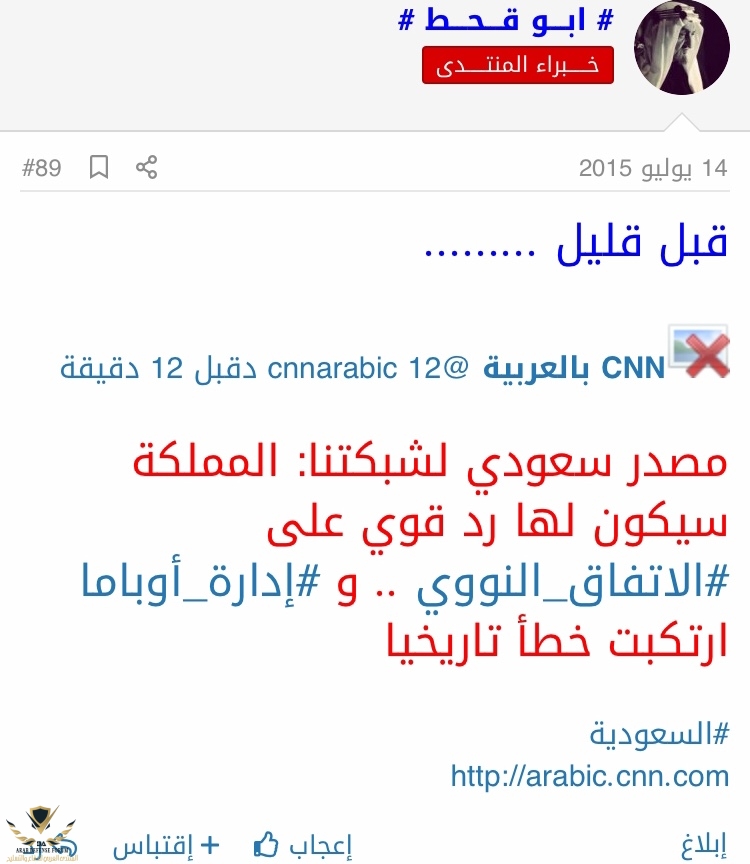Open the 14 يوليو 2015 date link

click(x=653, y=167)
